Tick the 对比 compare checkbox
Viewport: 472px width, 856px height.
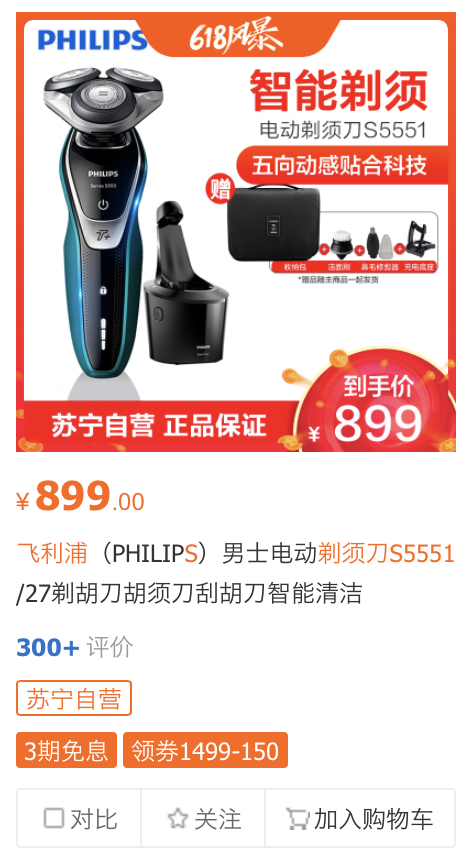[53, 818]
